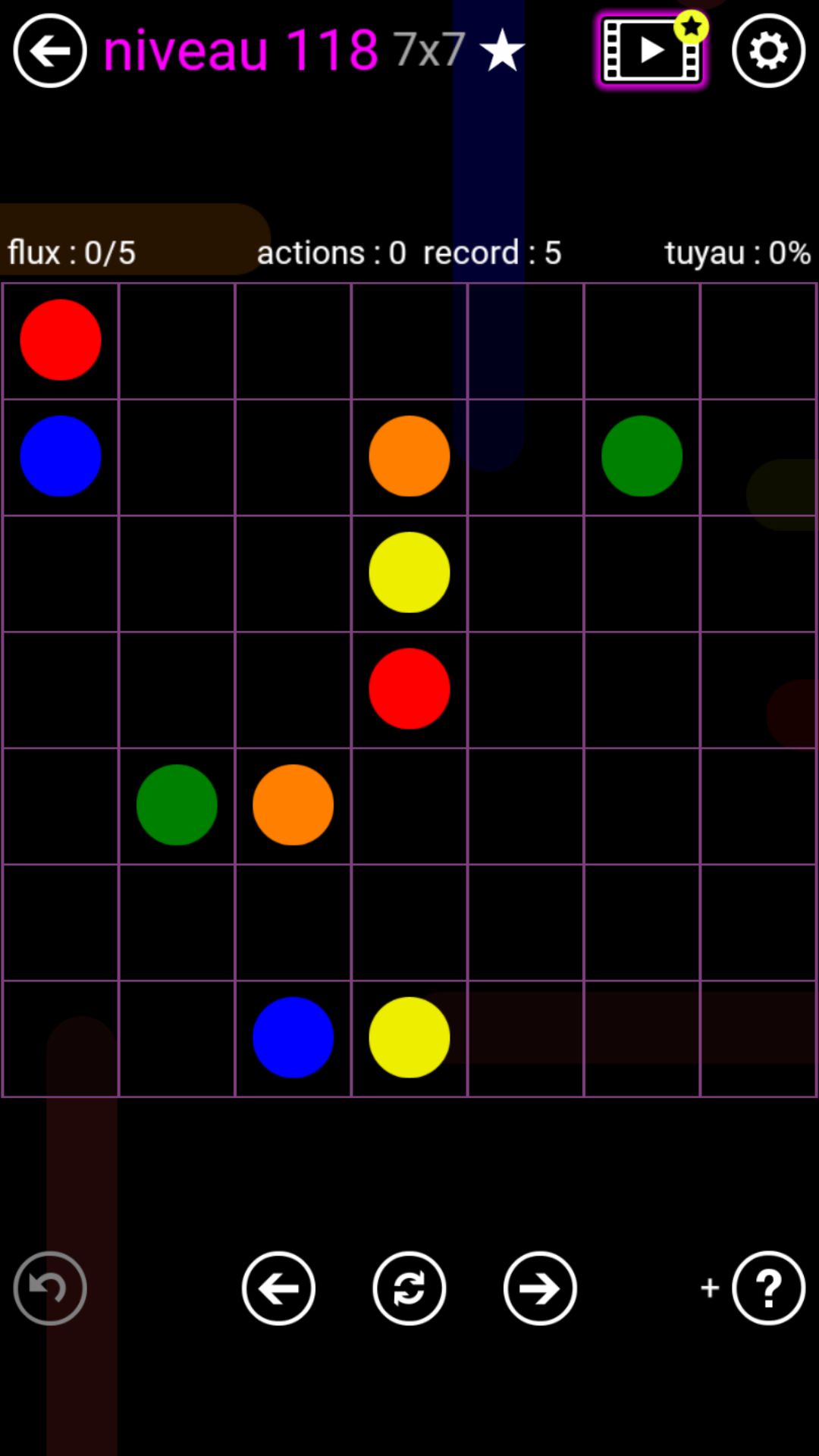Select the blue dot in the bottom row

click(x=293, y=1037)
